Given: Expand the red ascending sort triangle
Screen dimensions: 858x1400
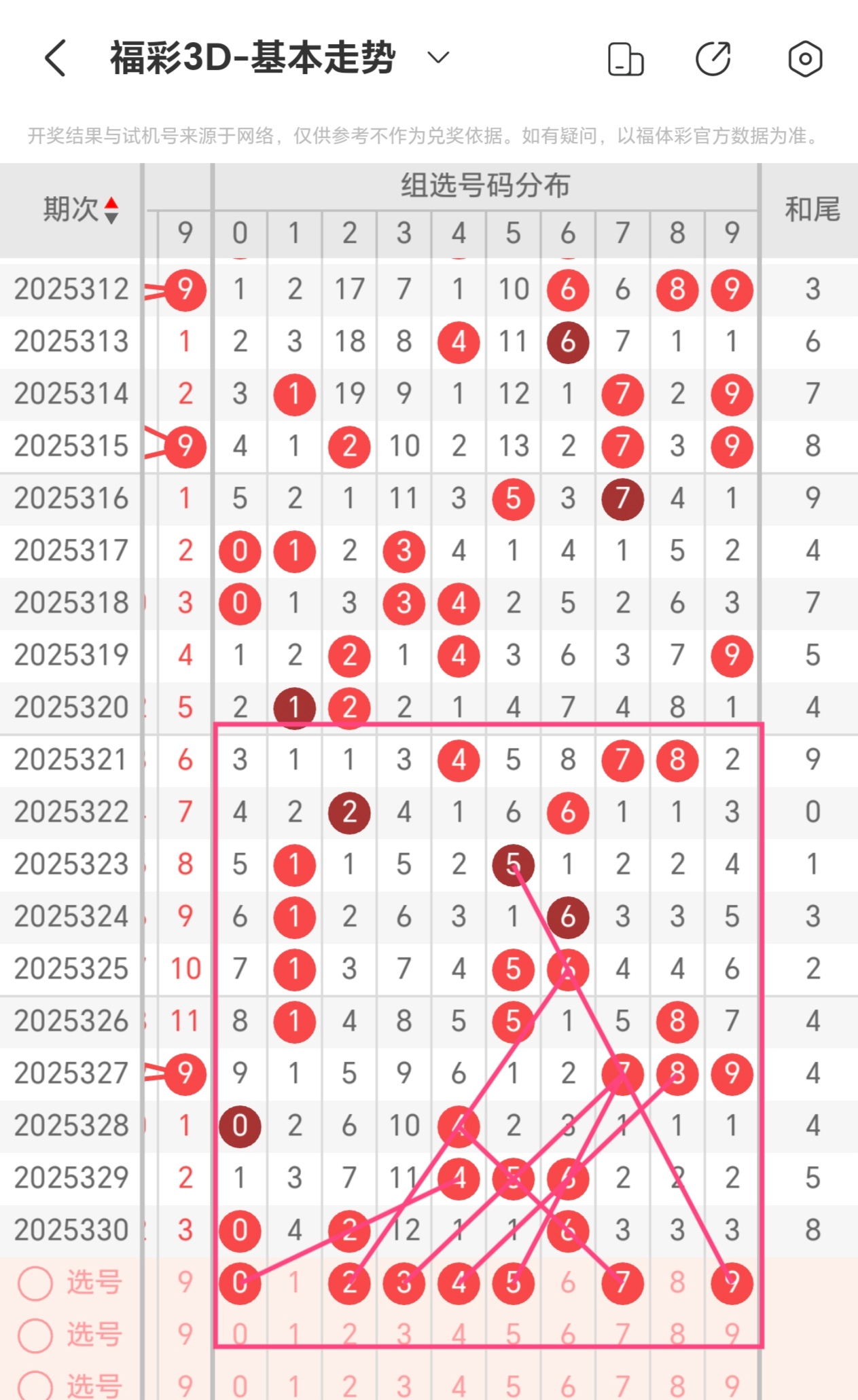Looking at the screenshot, I should [111, 200].
